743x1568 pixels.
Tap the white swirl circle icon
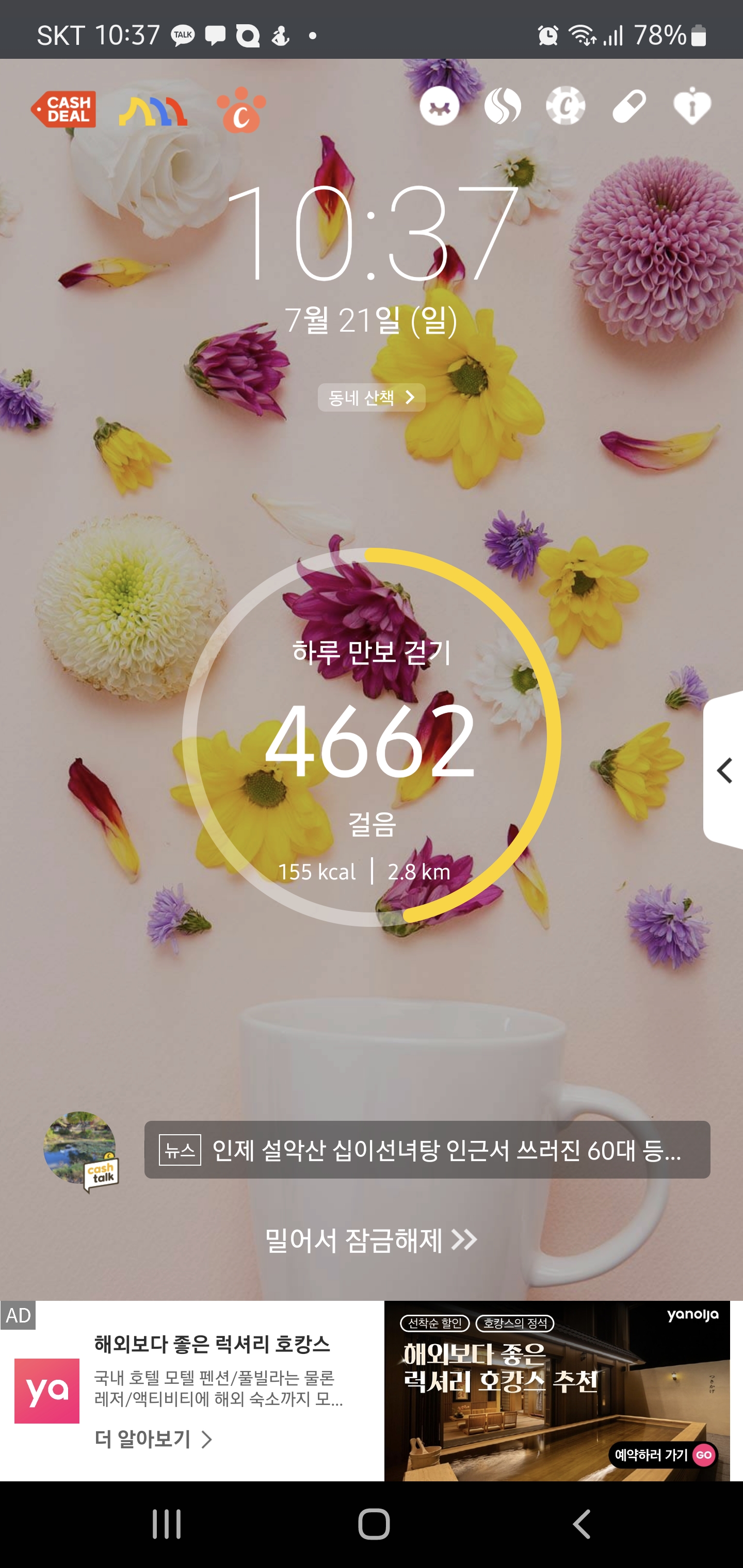click(503, 106)
